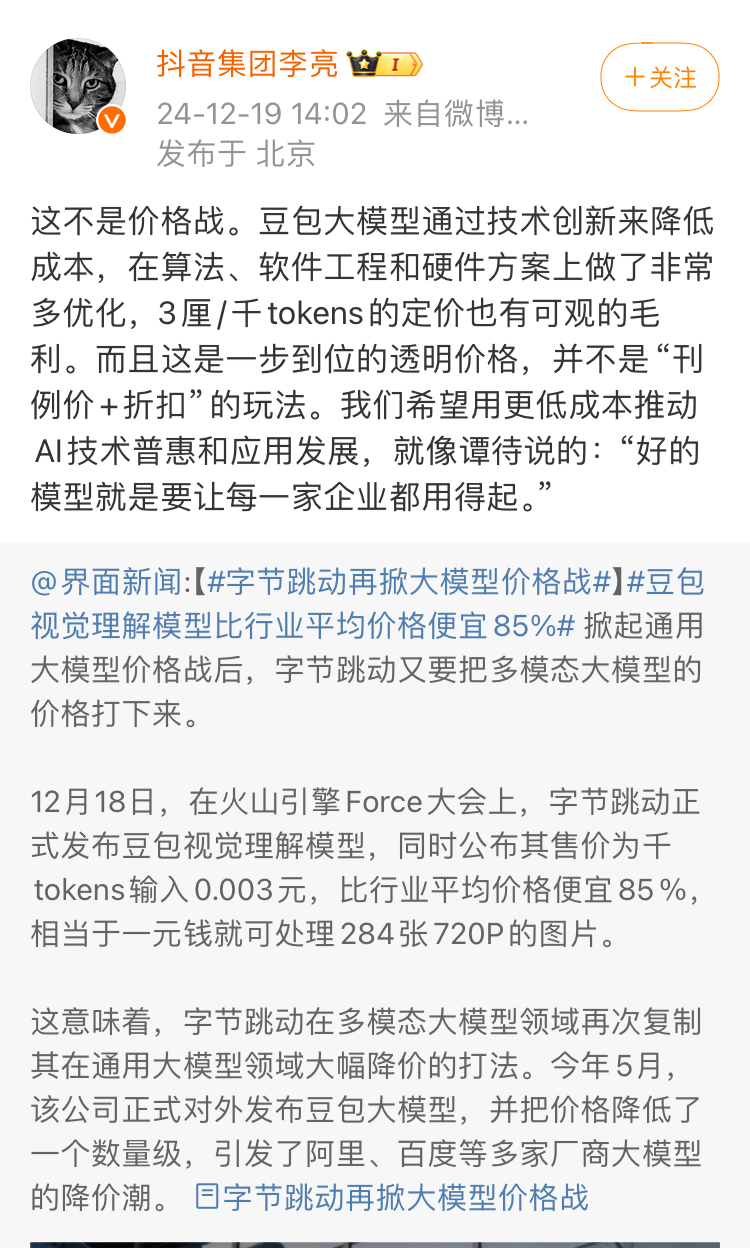The image size is (750, 1248).
Task: Open 抖音集团李亮's profile avatar
Action: pyautogui.click(x=78, y=88)
